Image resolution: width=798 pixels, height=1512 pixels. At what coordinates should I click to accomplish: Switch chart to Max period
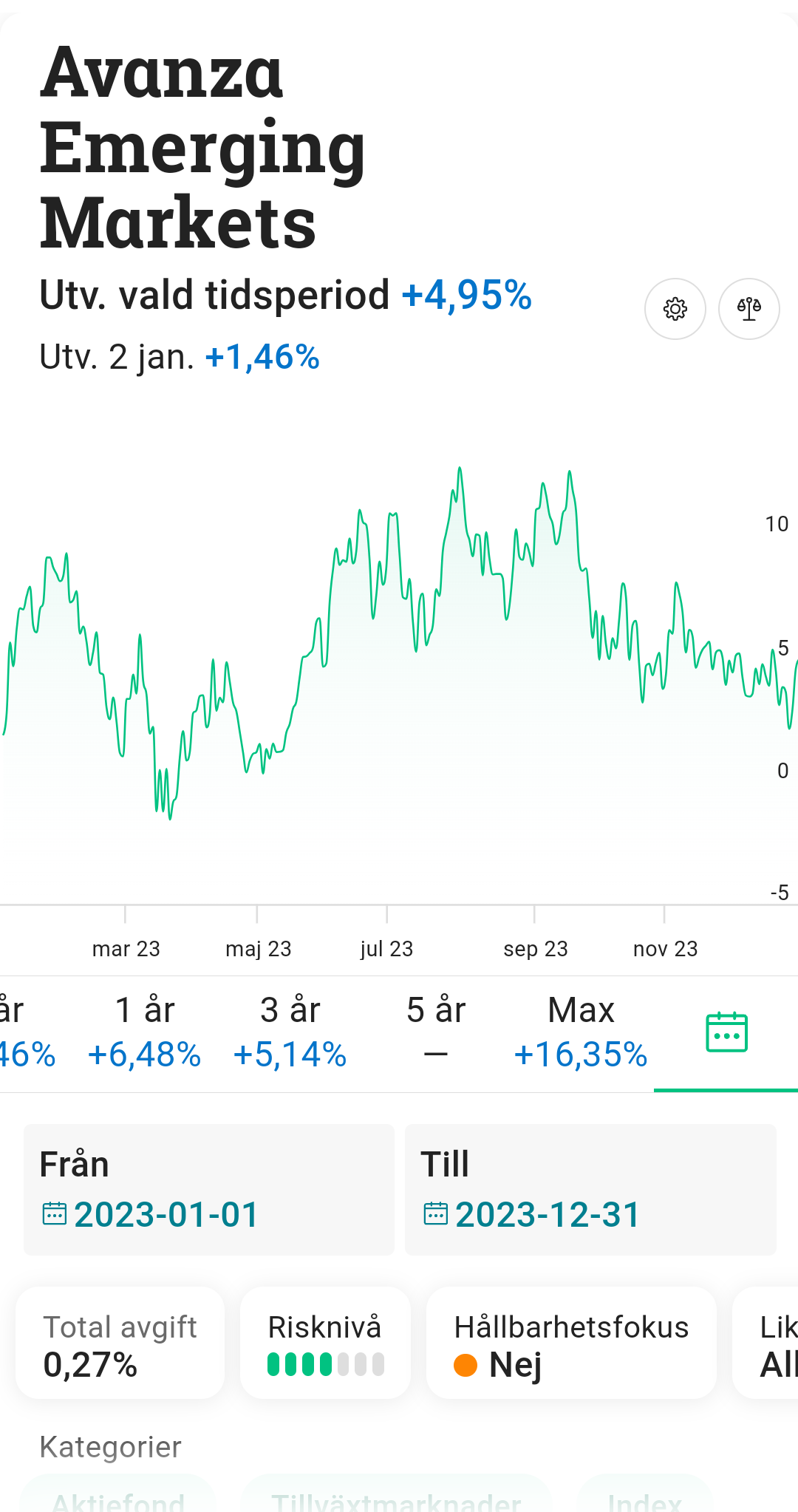(581, 1032)
